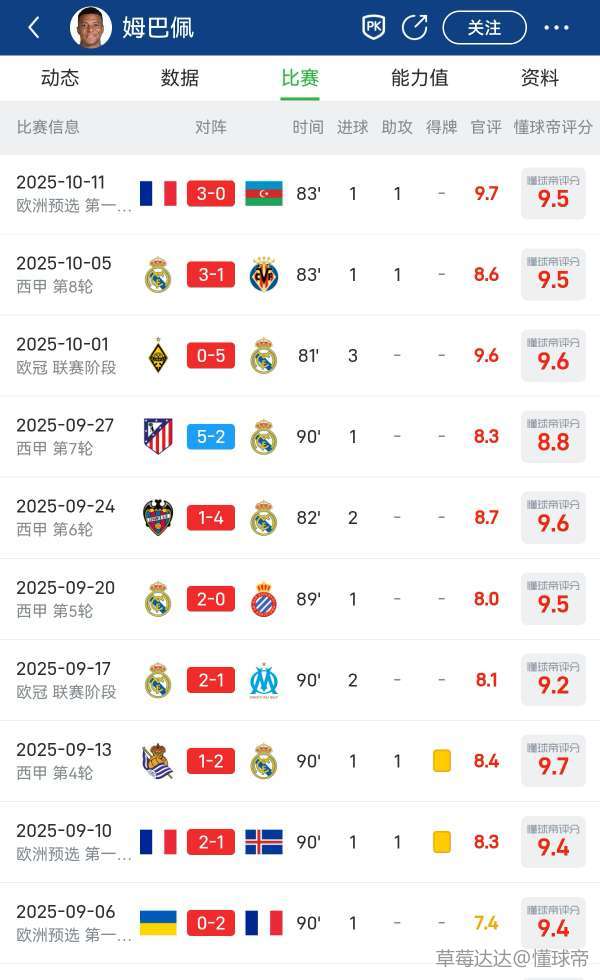Screen dimensions: 600x980
Task: Switch to the 数据 tab
Action: pyautogui.click(x=180, y=78)
